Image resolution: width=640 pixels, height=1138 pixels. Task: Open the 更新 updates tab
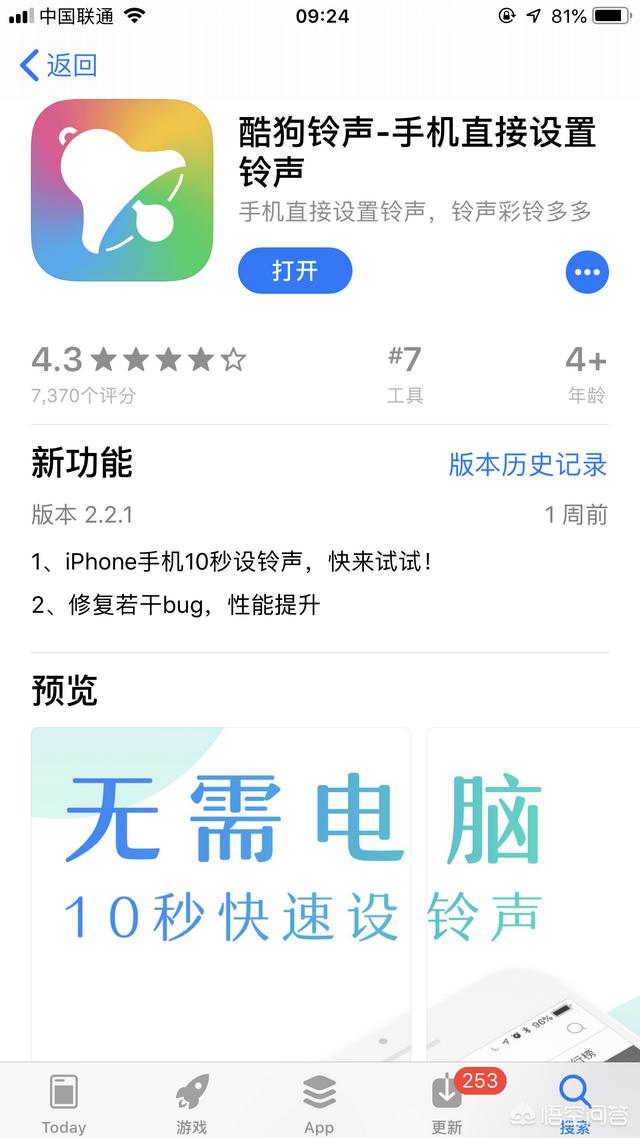click(x=447, y=1102)
